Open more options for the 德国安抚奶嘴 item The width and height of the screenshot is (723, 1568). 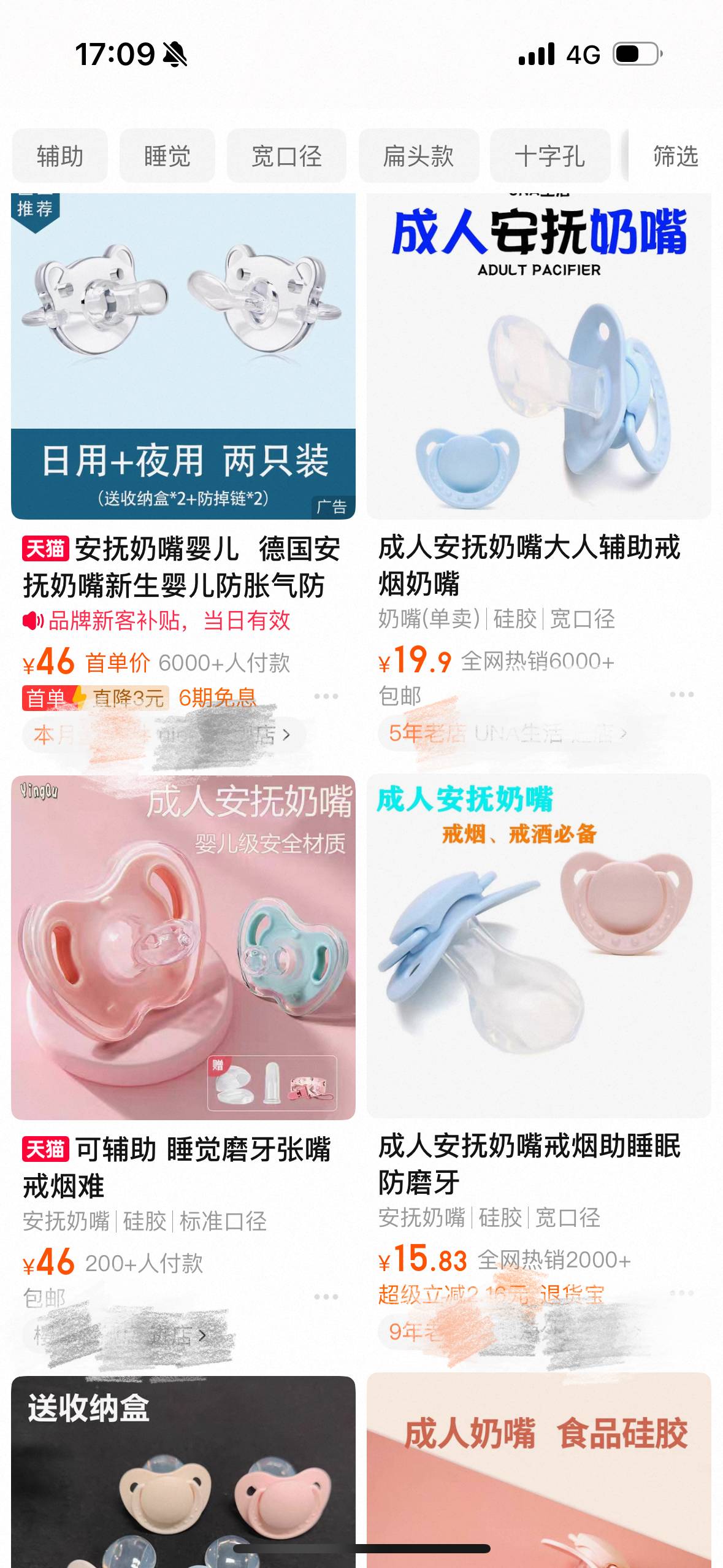pyautogui.click(x=326, y=696)
